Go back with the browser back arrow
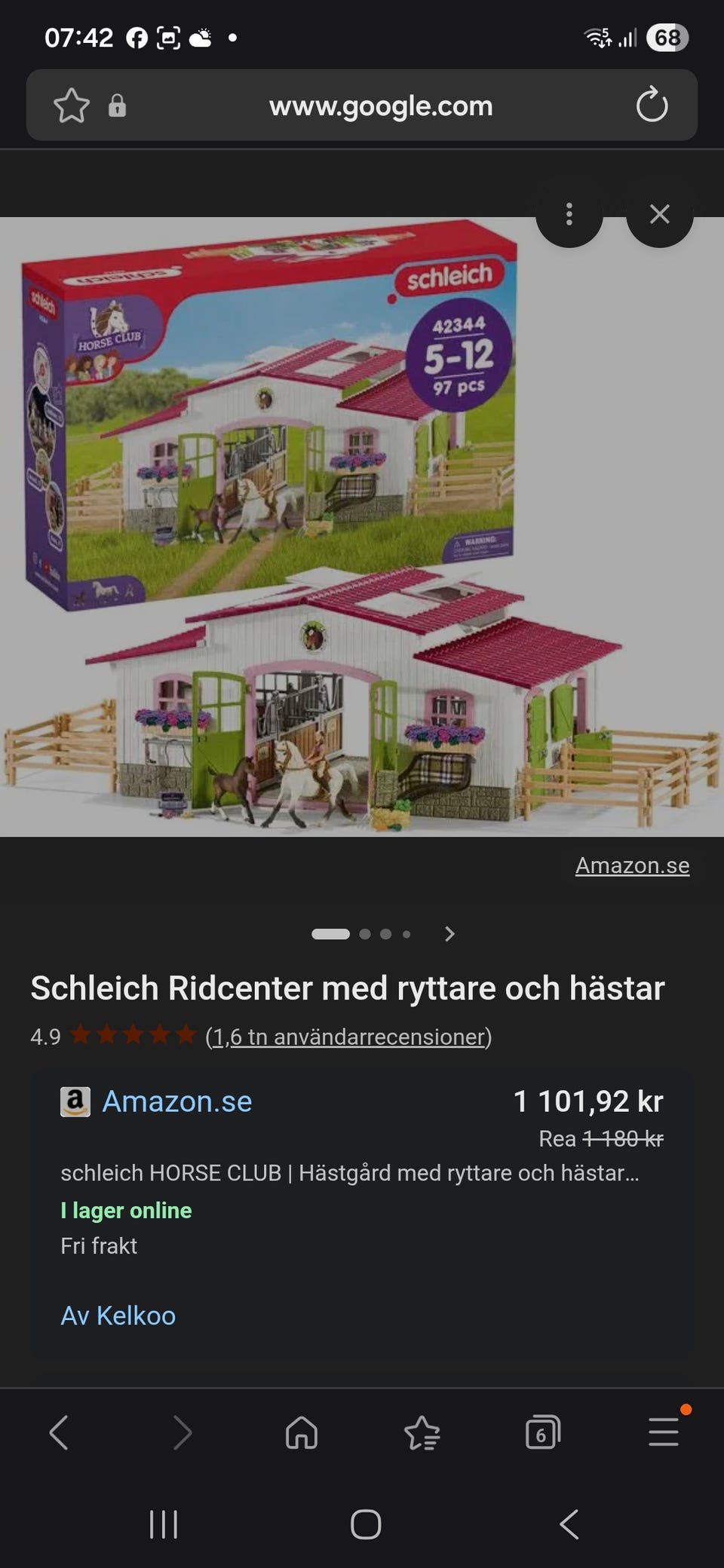This screenshot has height=1568, width=724. point(60,1433)
